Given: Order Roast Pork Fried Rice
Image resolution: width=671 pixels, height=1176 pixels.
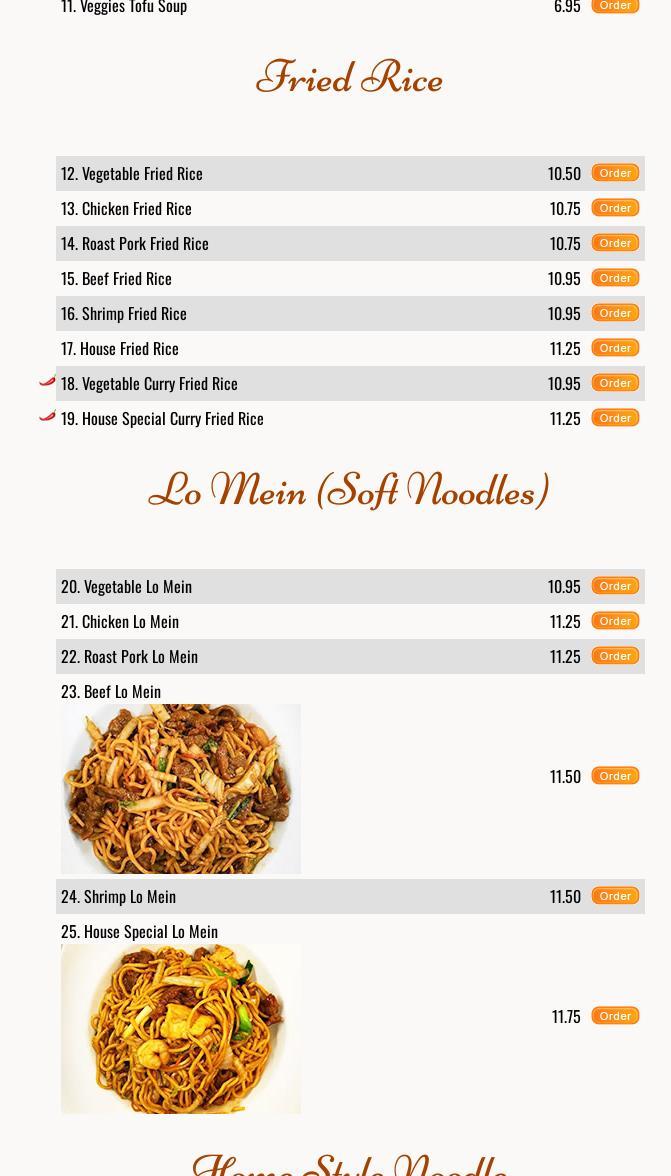Looking at the screenshot, I should click(615, 243).
